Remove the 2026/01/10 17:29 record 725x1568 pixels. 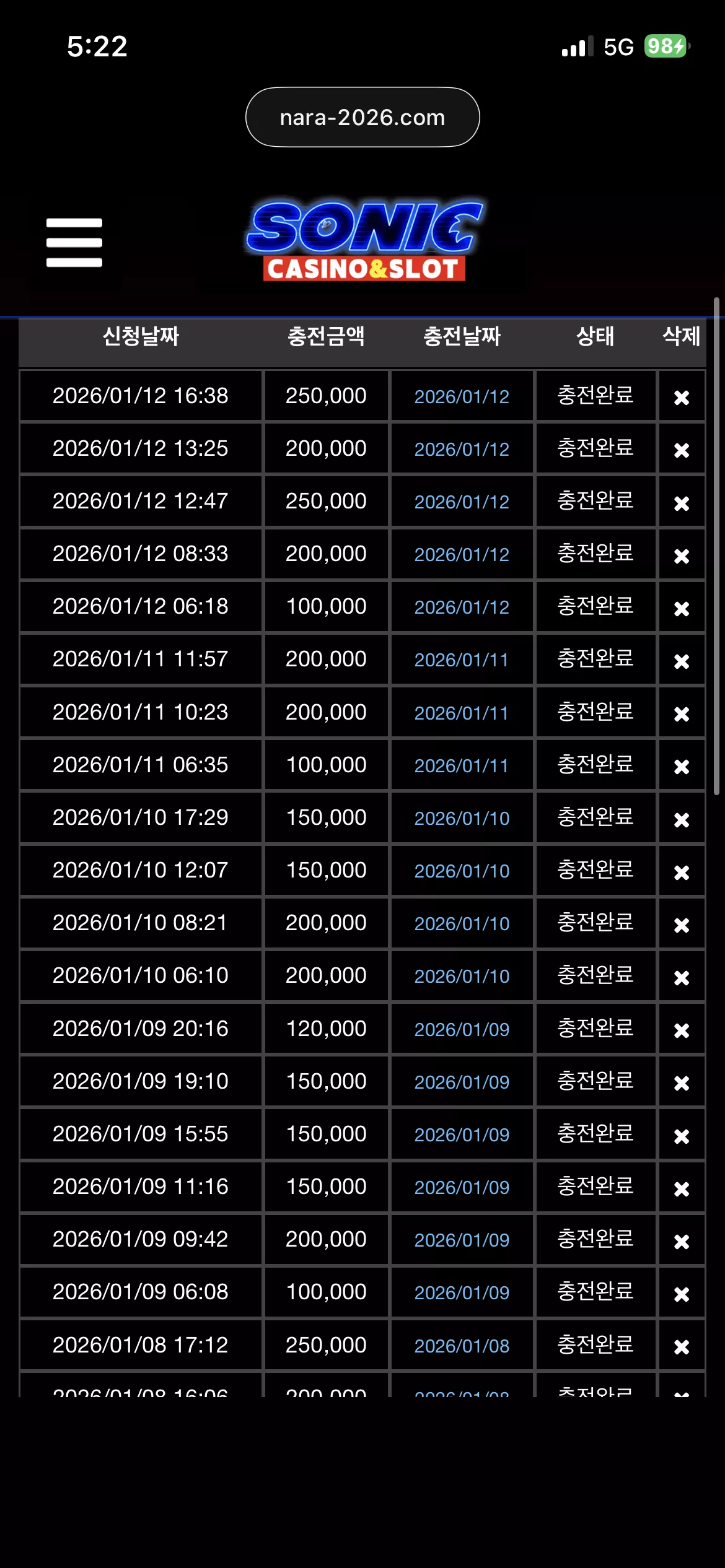pos(682,819)
